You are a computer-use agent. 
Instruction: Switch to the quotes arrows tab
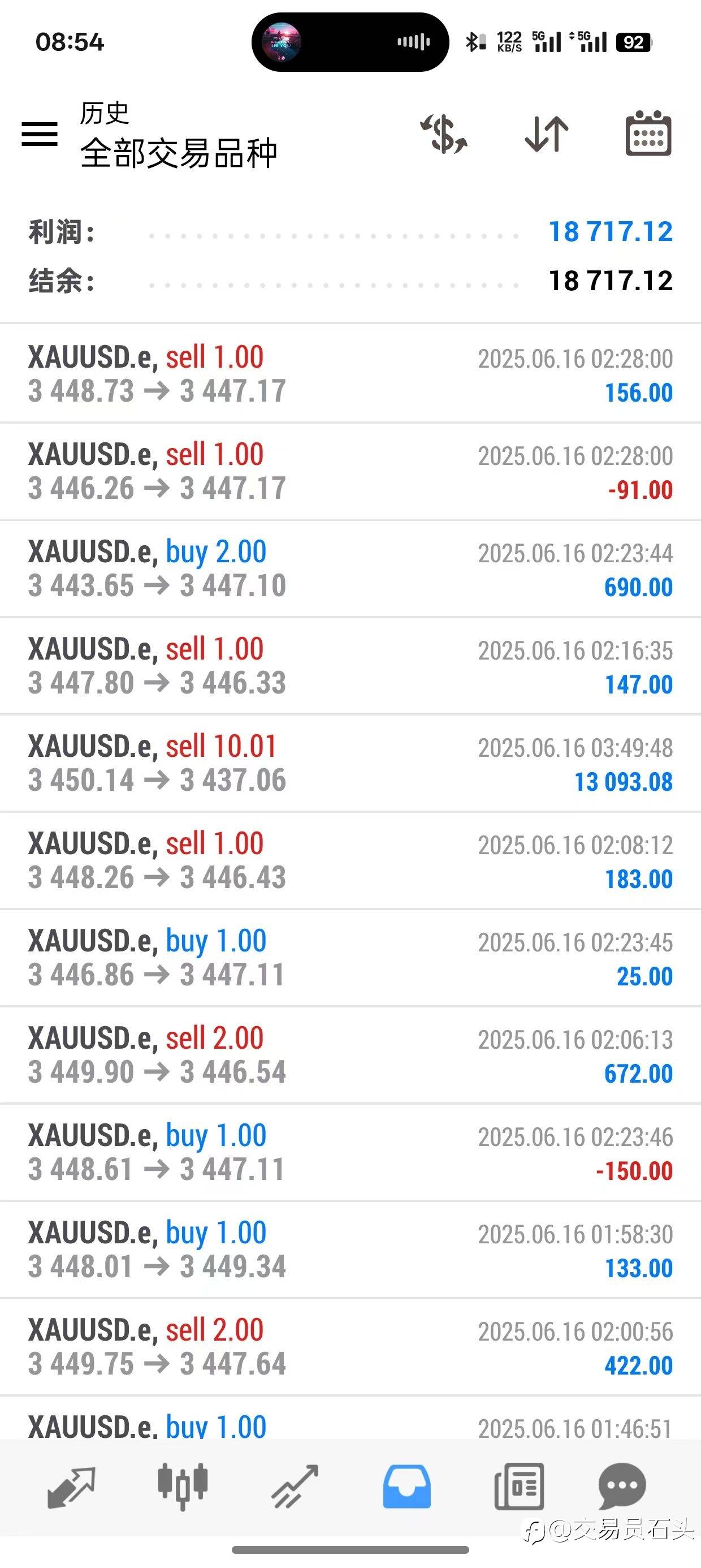coord(72,1487)
